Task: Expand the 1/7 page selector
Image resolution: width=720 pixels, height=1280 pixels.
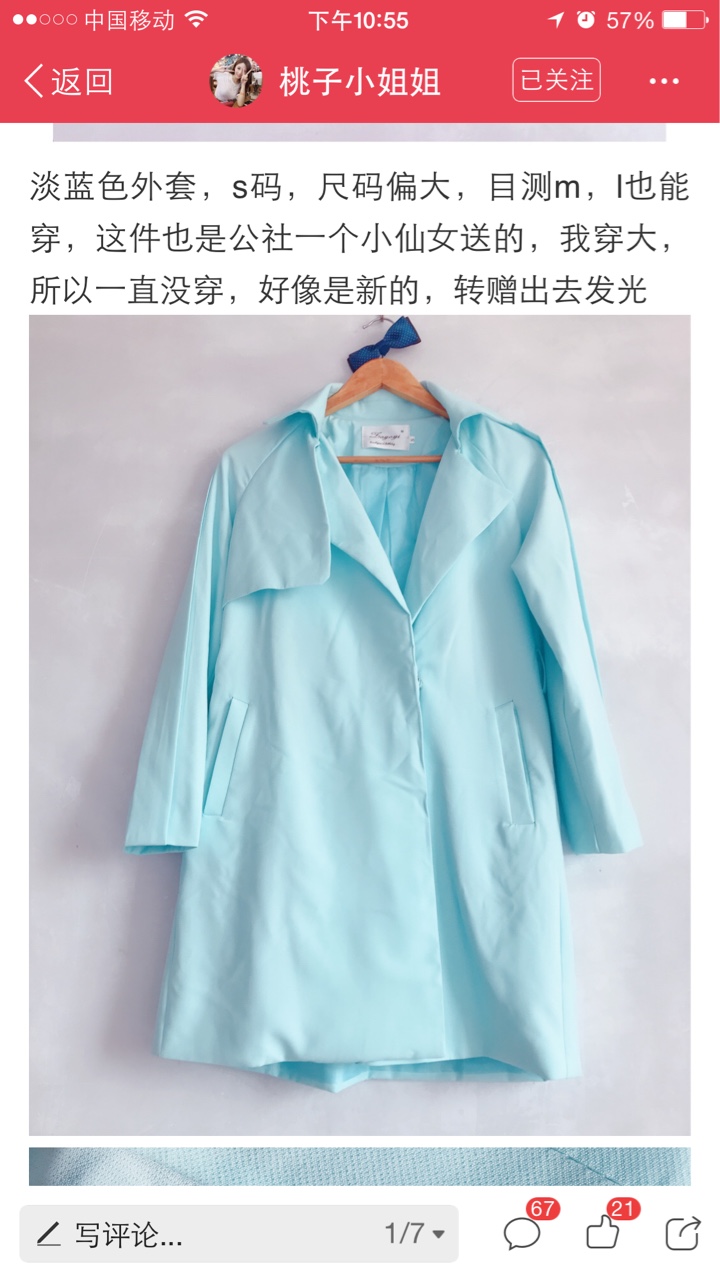Action: pyautogui.click(x=415, y=1234)
